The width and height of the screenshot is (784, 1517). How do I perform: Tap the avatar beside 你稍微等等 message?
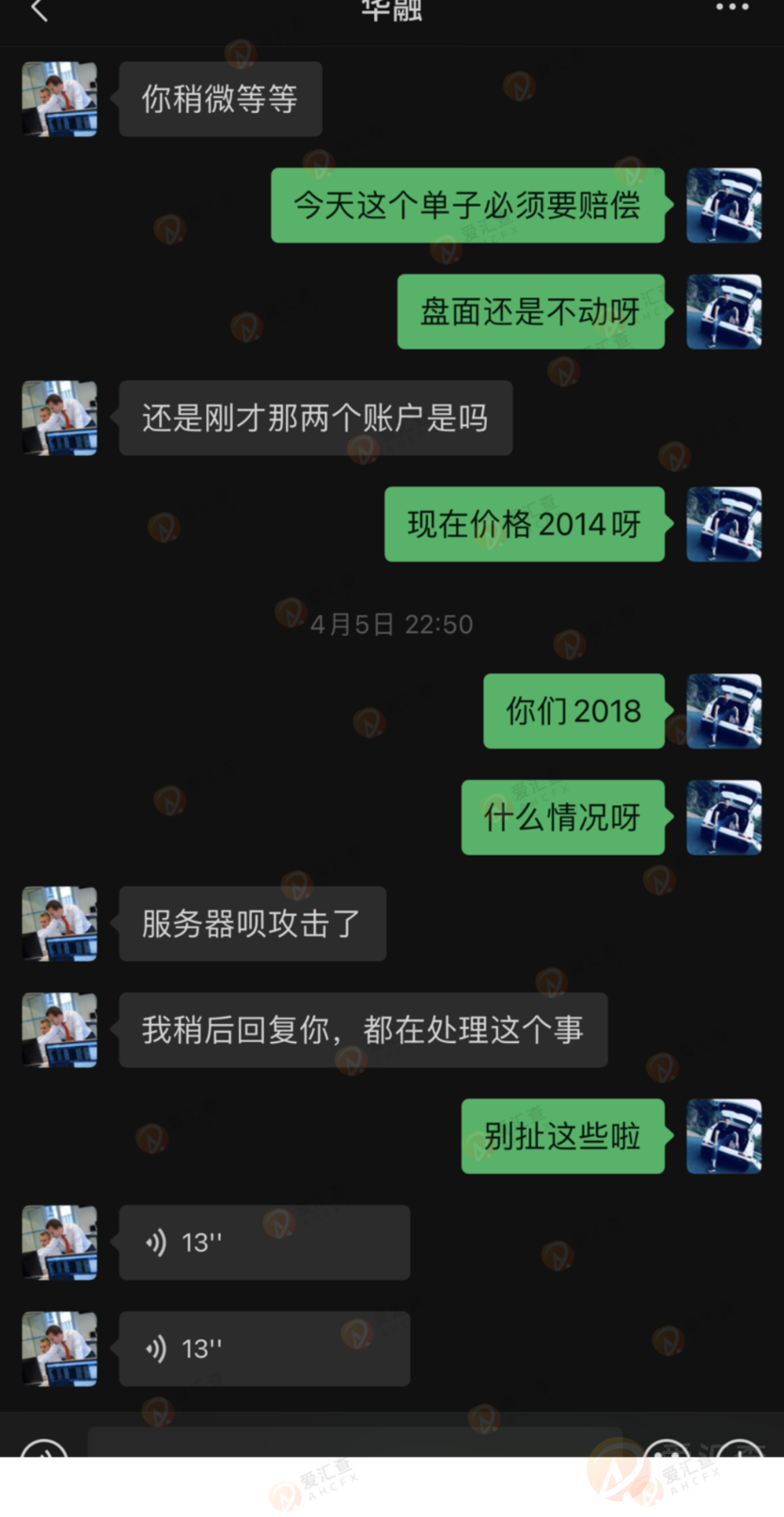click(x=58, y=99)
